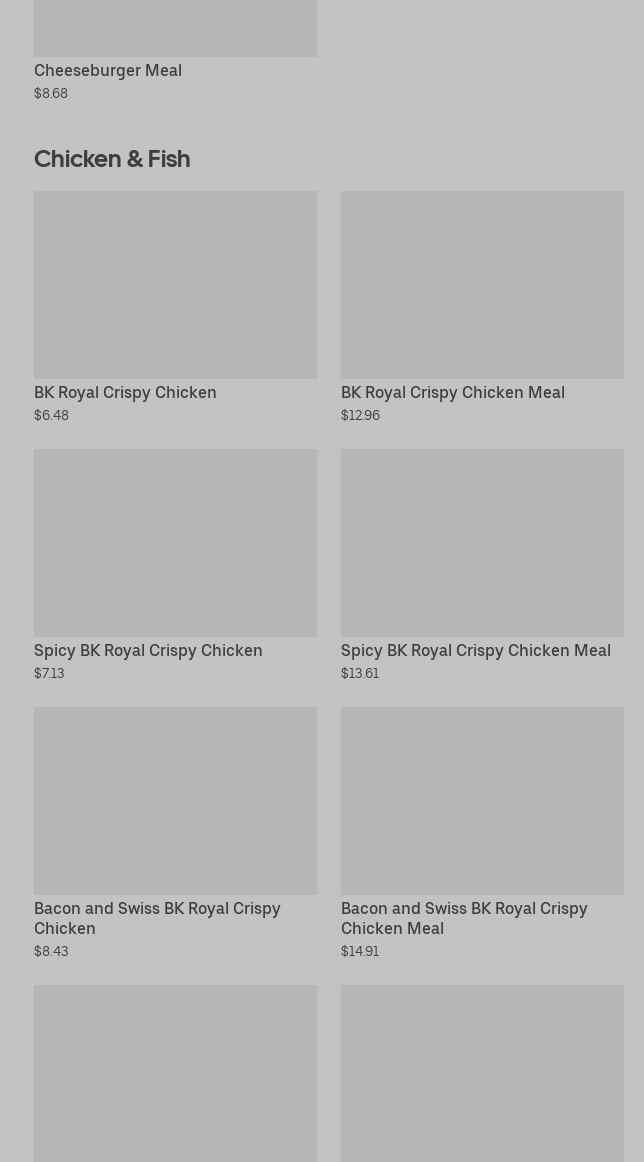Open BK Royal Crispy Chicken Meal card
This screenshot has height=1162, width=644.
[482, 307]
